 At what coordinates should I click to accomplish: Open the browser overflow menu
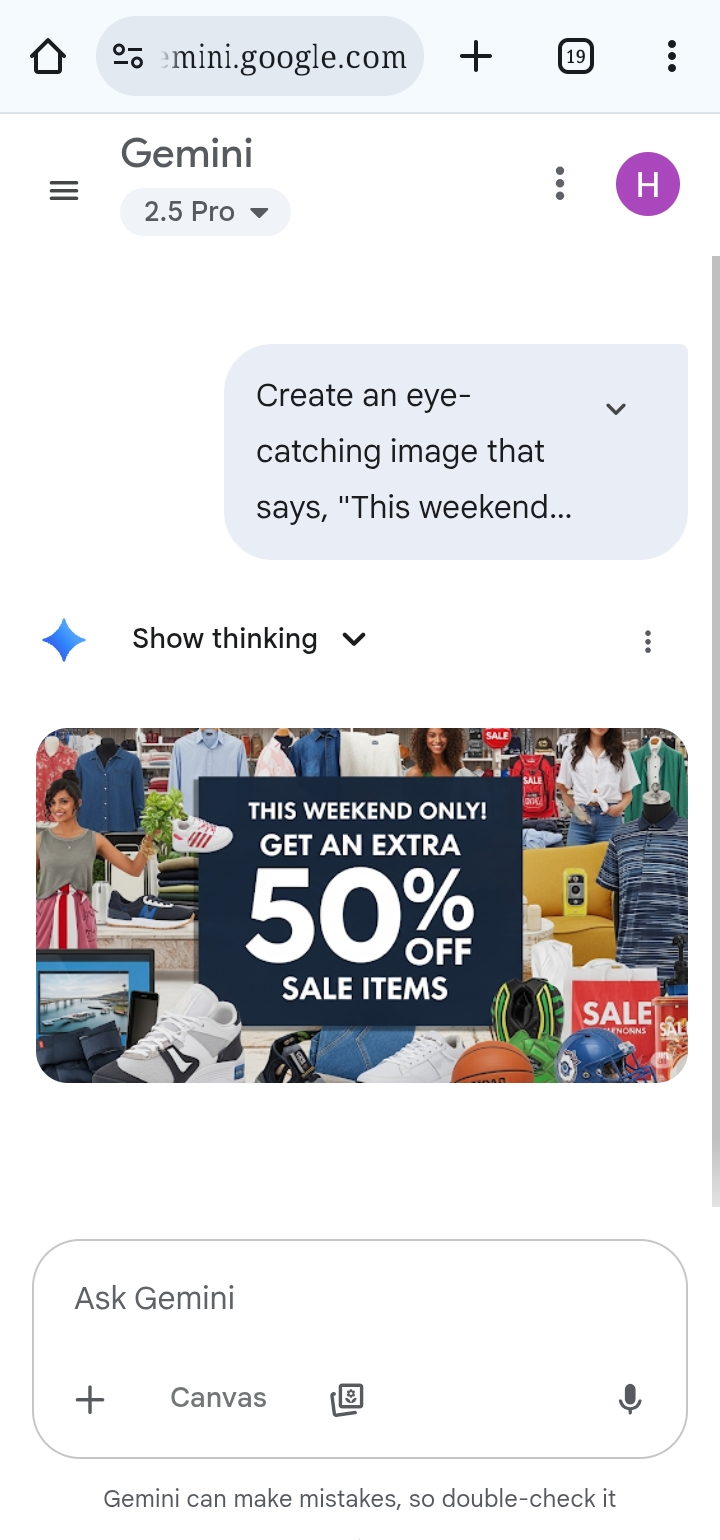[x=672, y=57]
